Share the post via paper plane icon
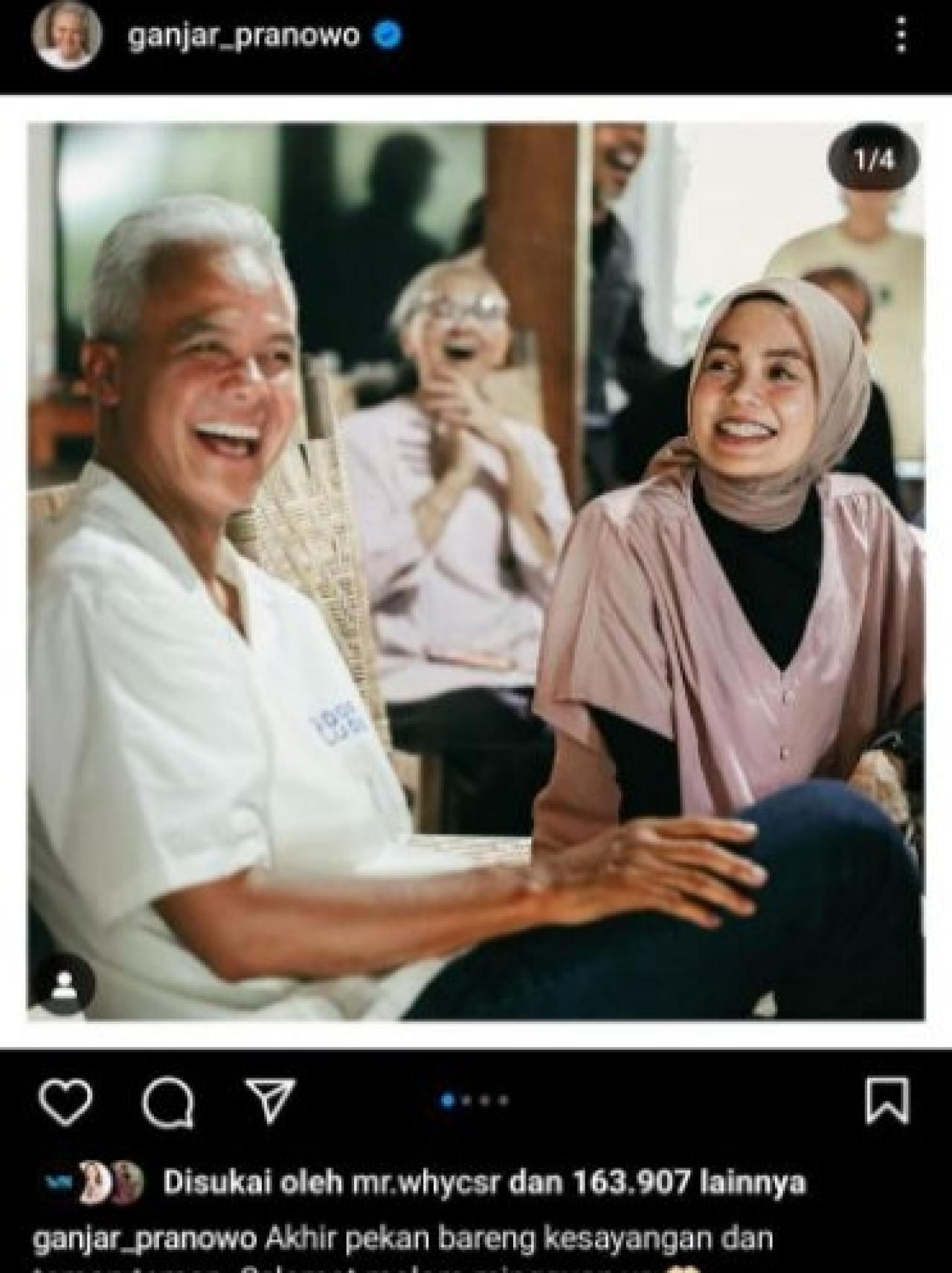 pos(271,1101)
